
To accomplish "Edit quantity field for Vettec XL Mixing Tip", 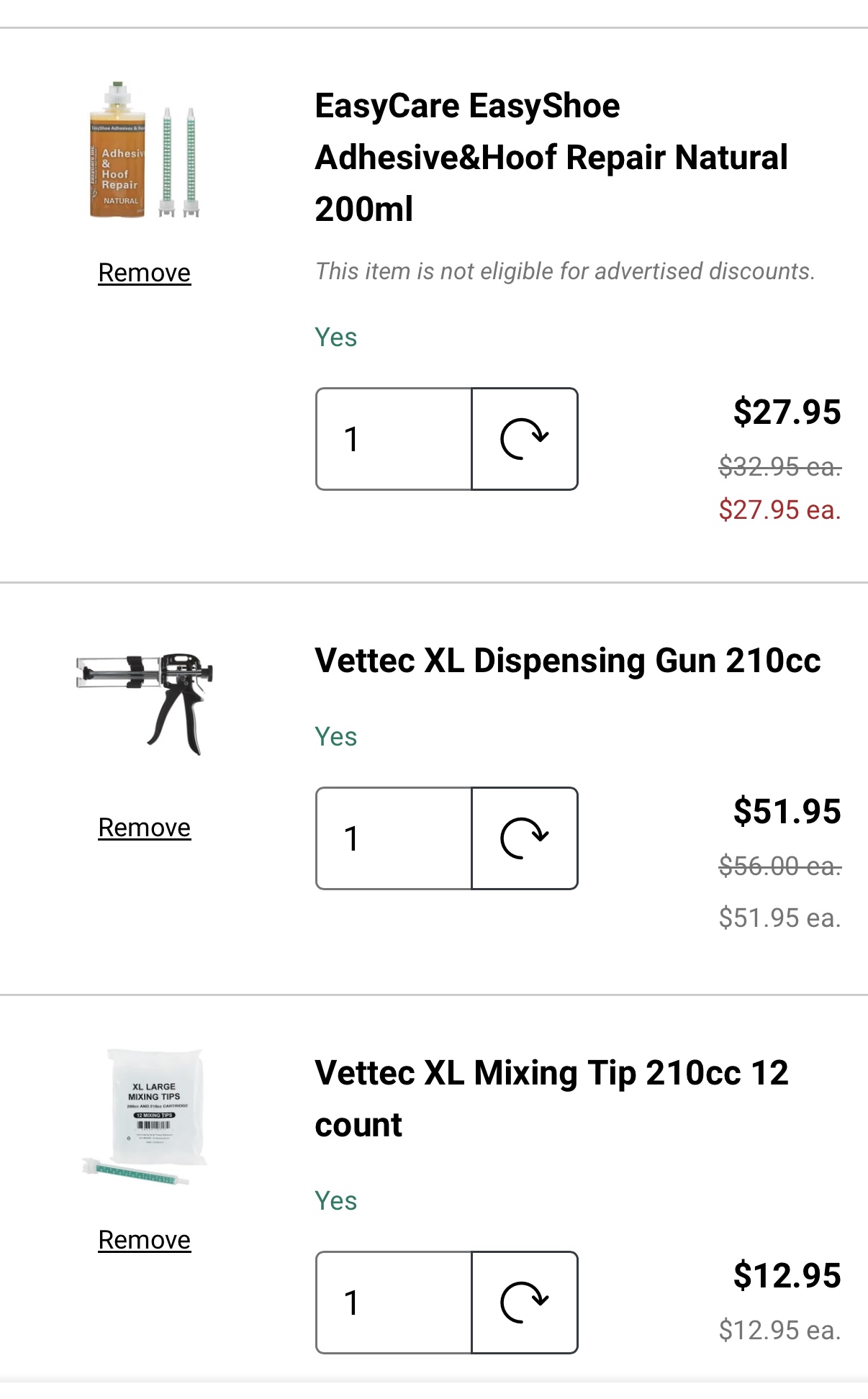I will coord(394,1303).
